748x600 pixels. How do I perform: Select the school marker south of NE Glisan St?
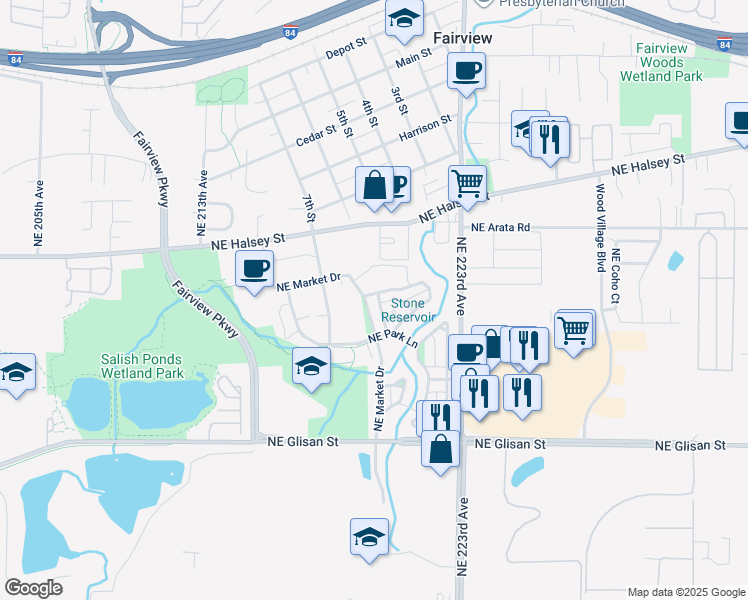pyautogui.click(x=369, y=537)
